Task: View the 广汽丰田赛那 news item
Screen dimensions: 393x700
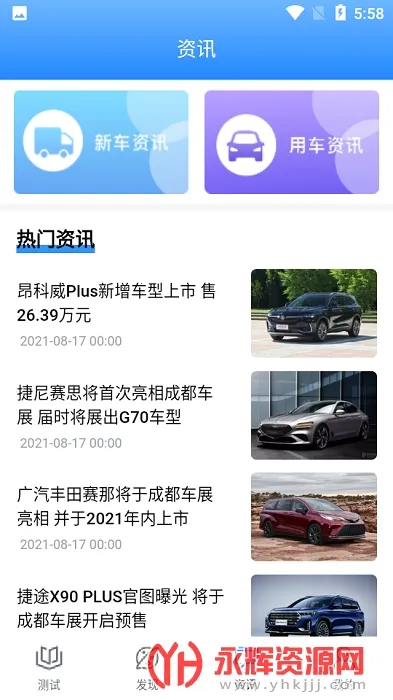Action: click(196, 517)
